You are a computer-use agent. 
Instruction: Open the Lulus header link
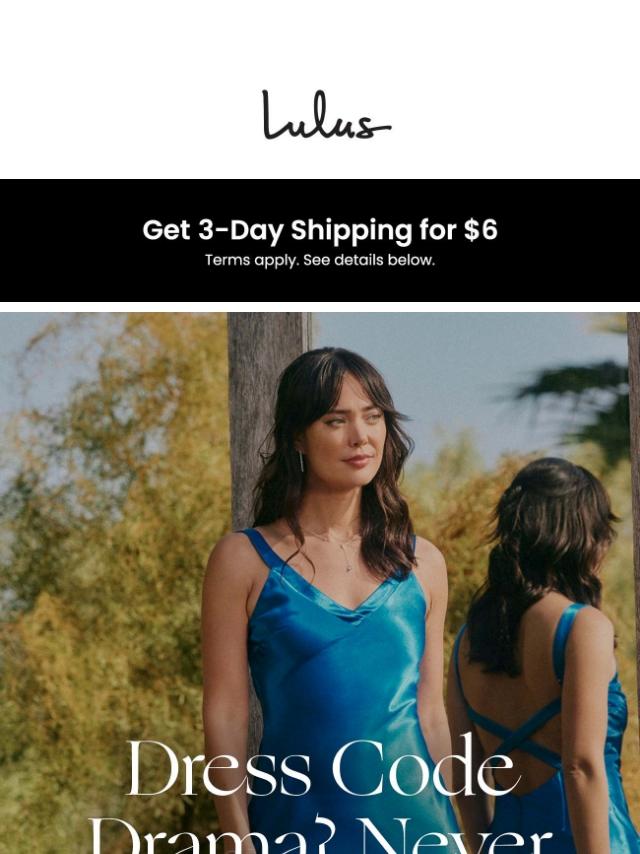click(325, 115)
